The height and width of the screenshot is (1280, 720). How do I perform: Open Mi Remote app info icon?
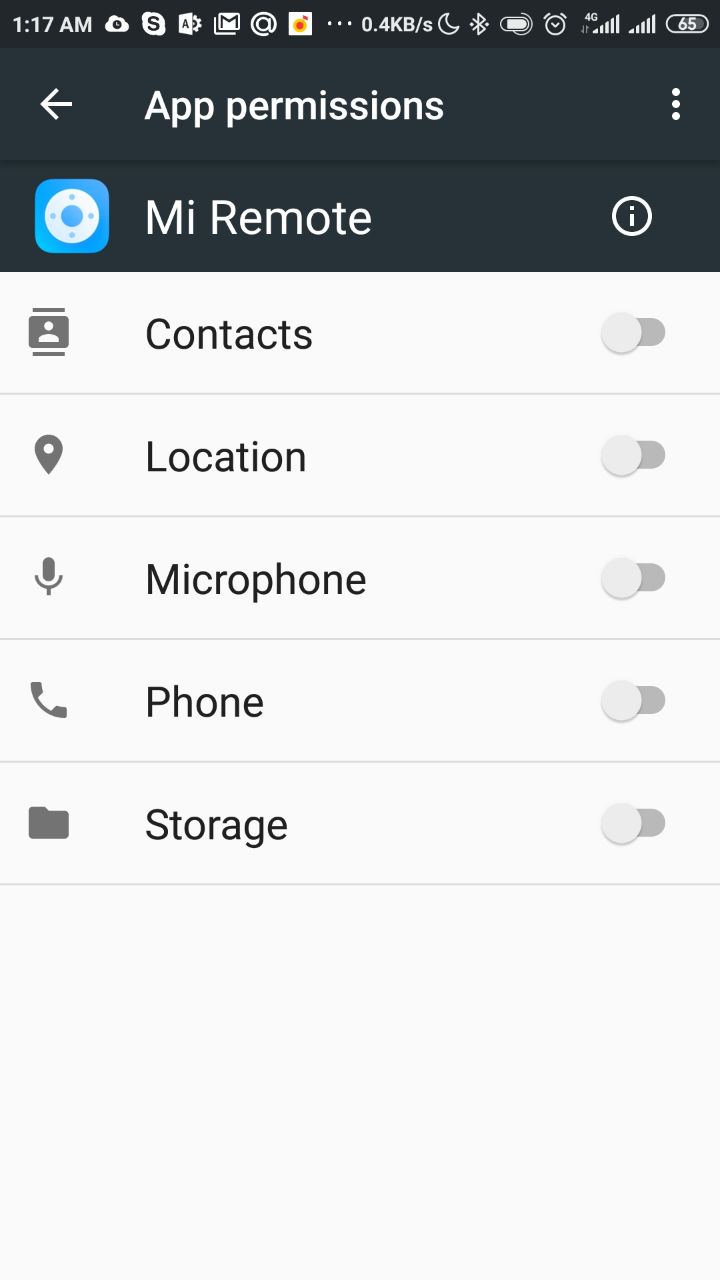coord(631,216)
